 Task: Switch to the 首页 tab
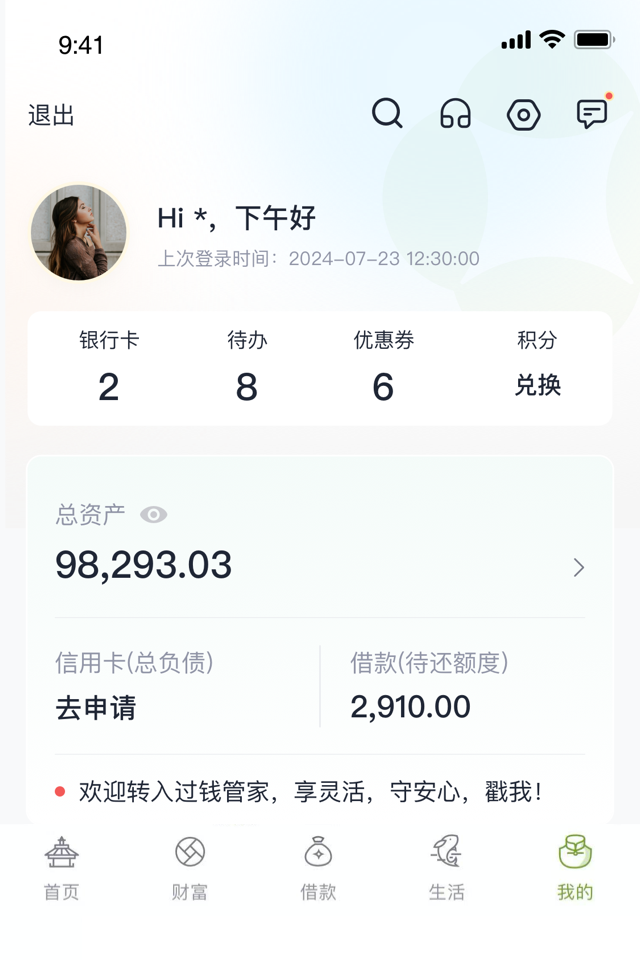(x=61, y=869)
